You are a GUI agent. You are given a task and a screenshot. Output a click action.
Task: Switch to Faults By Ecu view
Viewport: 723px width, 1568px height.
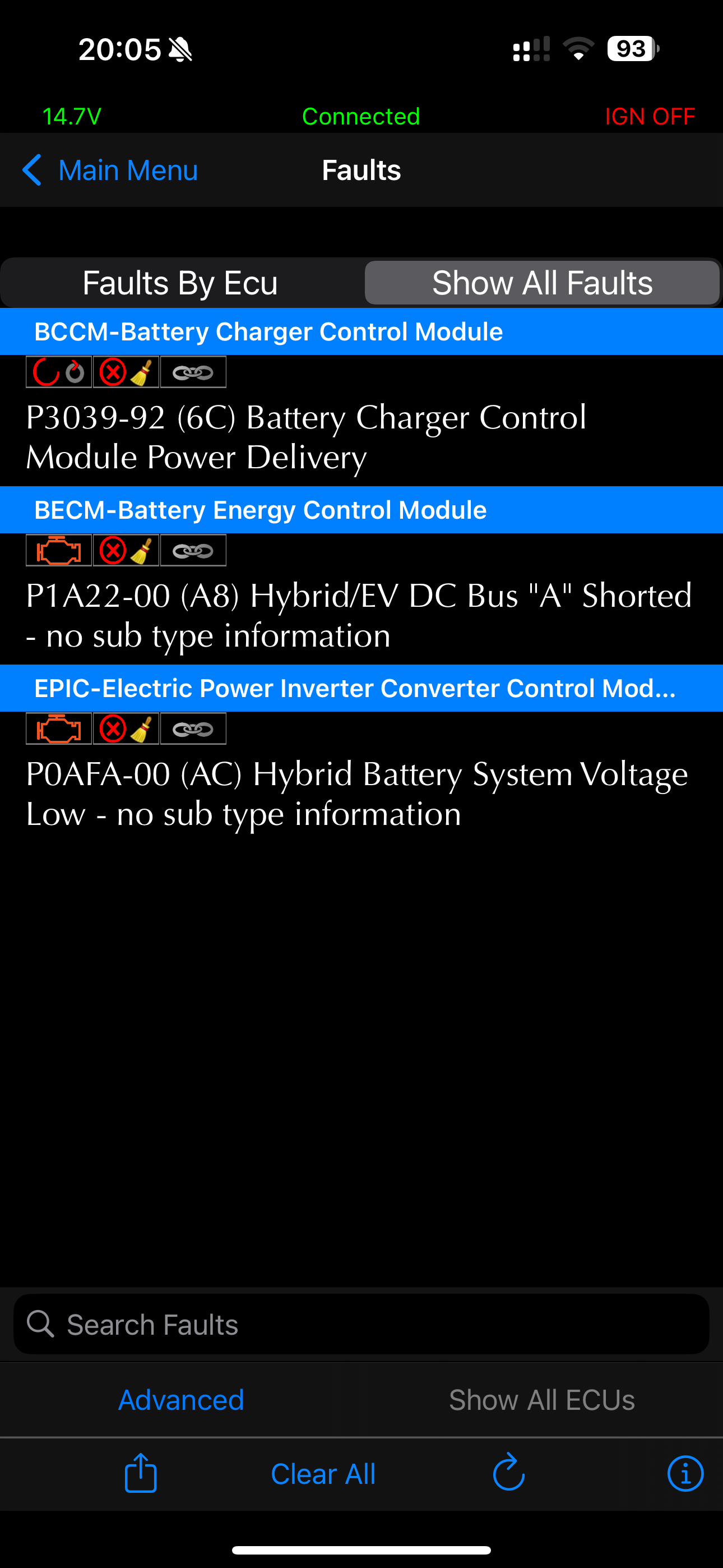click(x=180, y=283)
